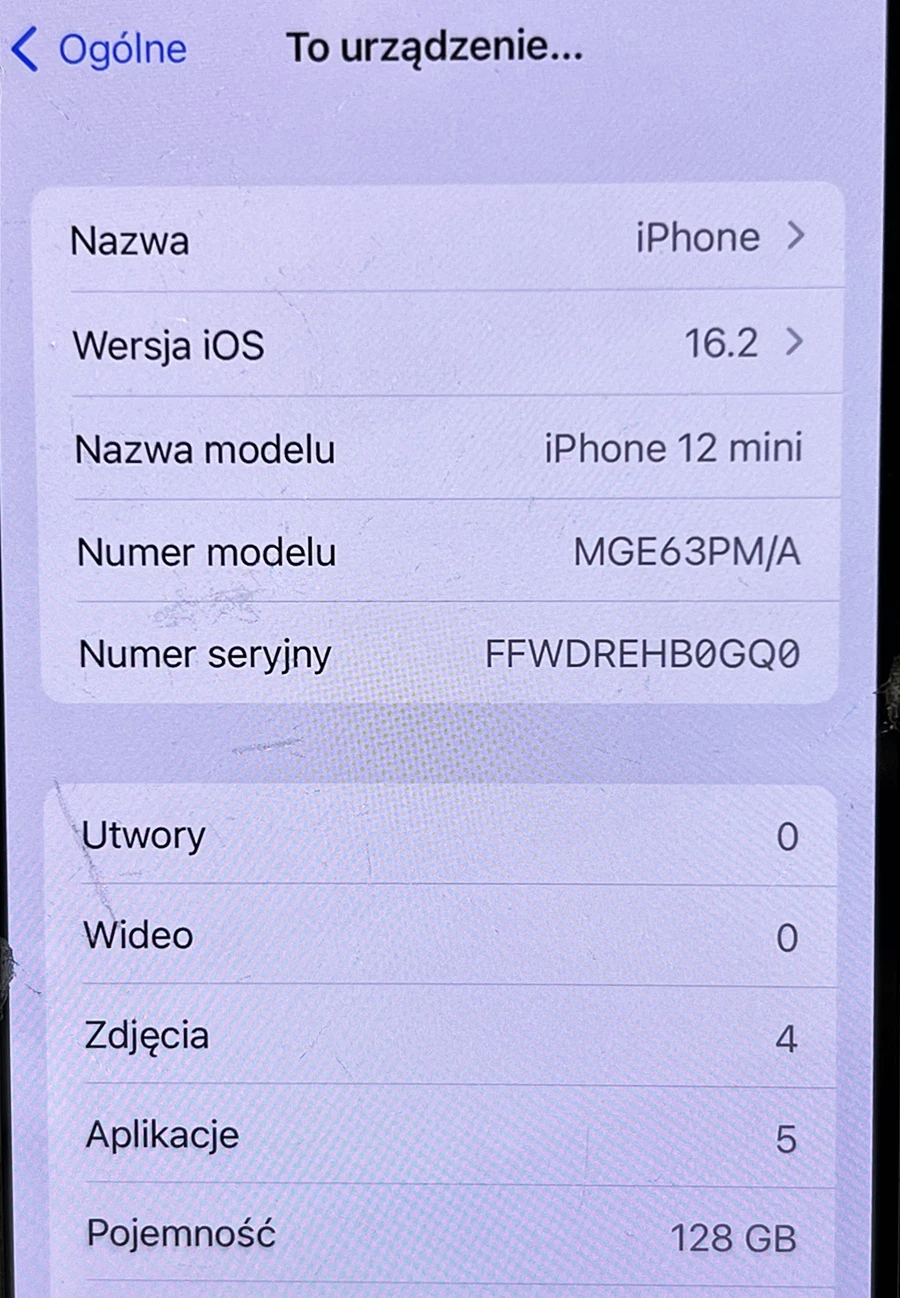The height and width of the screenshot is (1298, 900).
Task: Select the iPhone 12 mini label
Action: (x=674, y=448)
